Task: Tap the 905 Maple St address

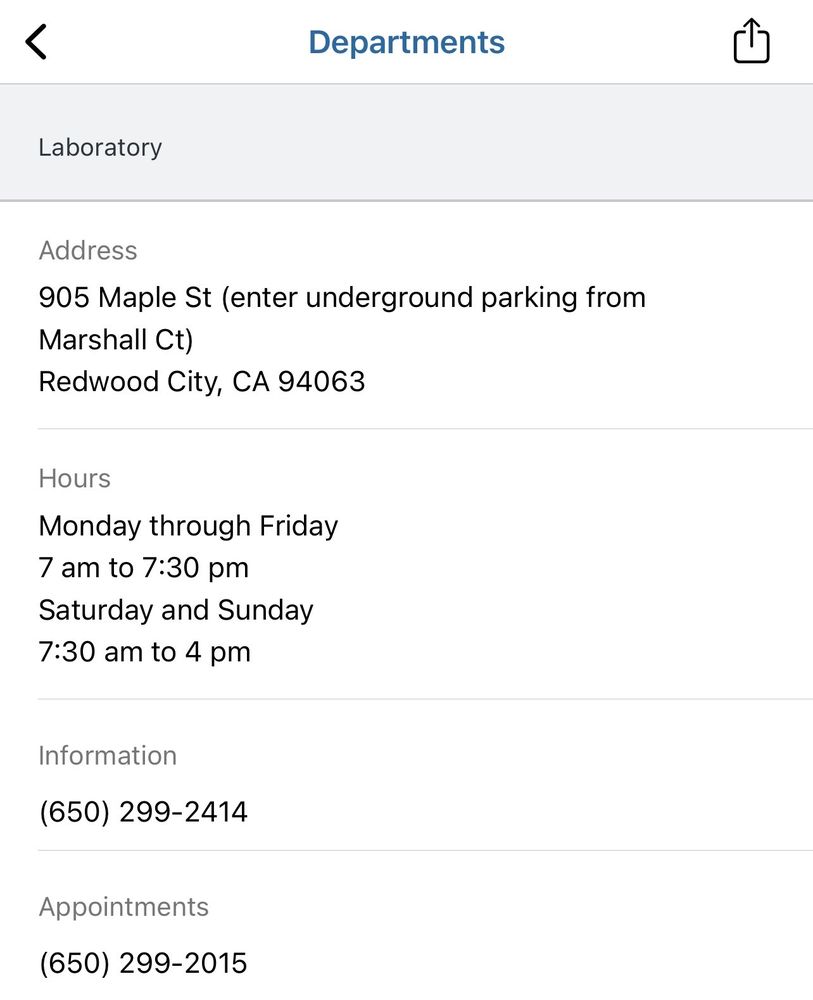Action: coord(342,297)
